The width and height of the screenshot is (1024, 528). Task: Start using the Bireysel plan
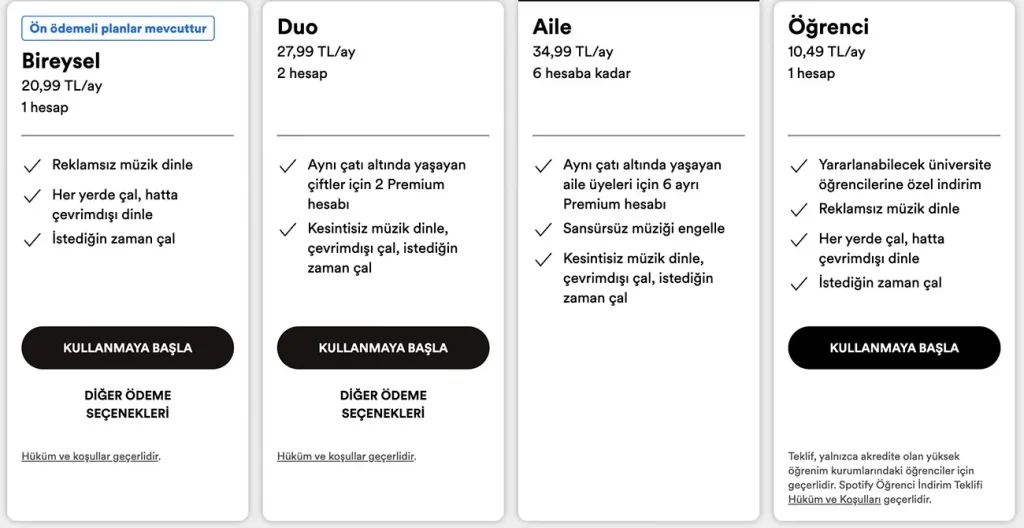[127, 348]
